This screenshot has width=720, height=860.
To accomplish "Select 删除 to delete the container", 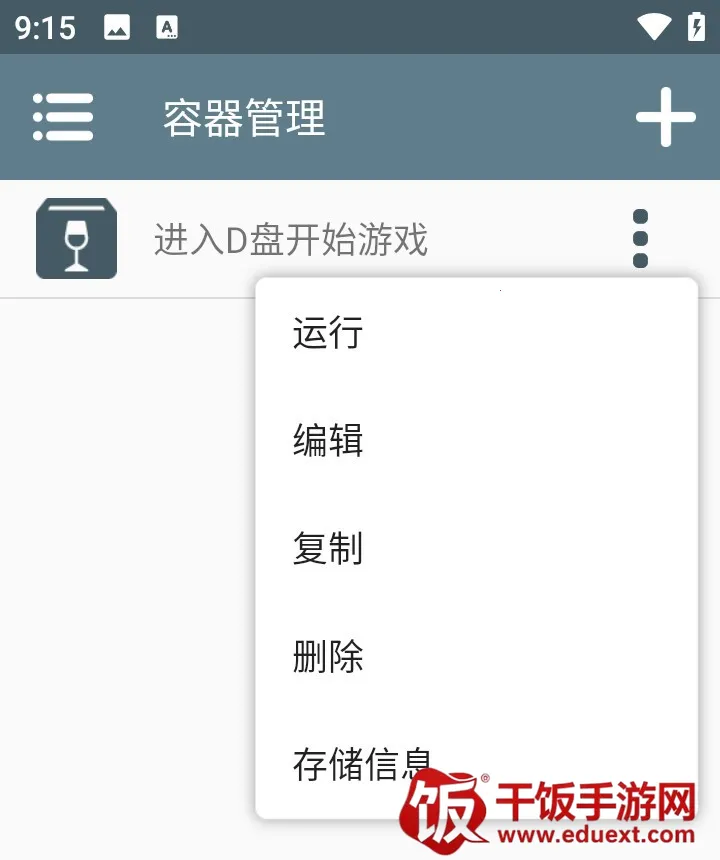I will pyautogui.click(x=328, y=657).
